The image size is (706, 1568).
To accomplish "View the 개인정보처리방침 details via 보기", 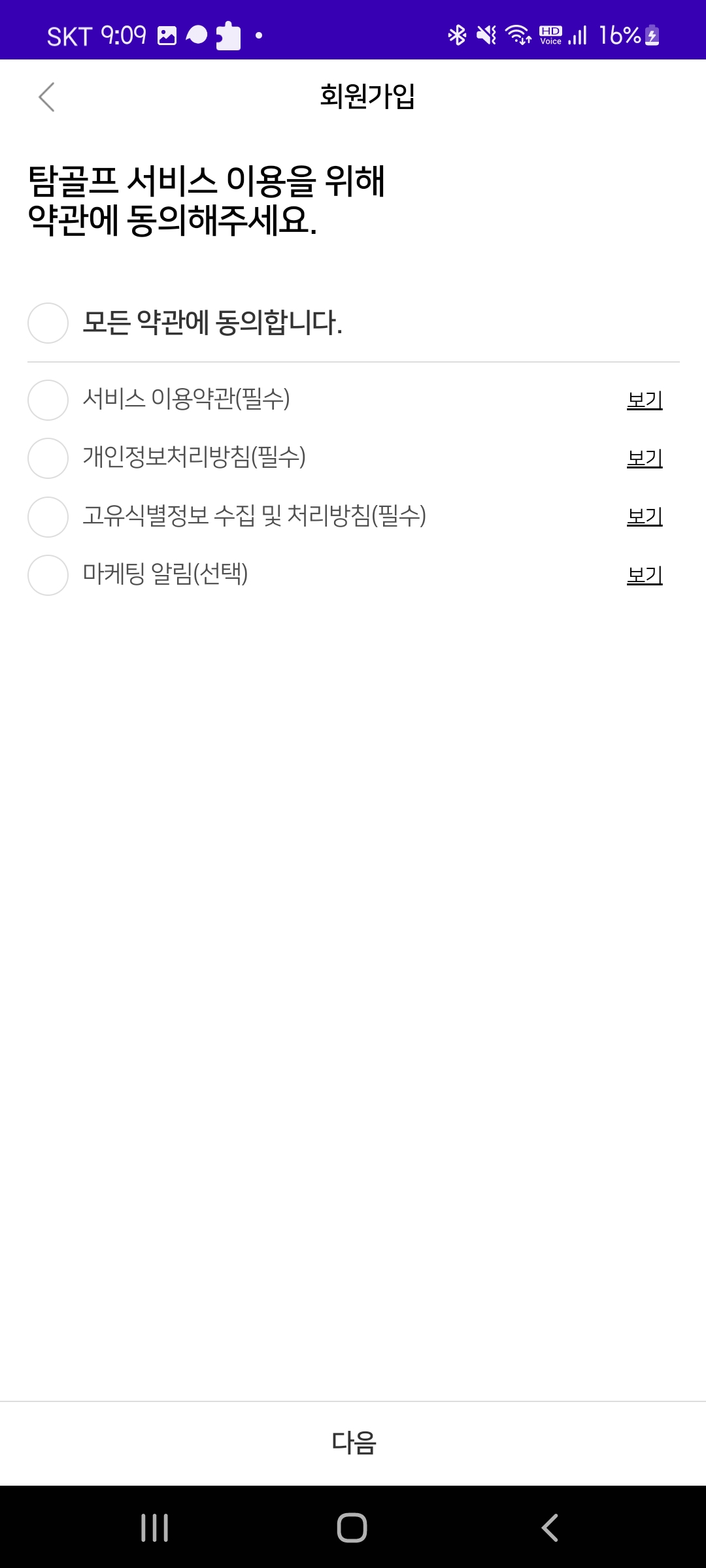I will [645, 458].
